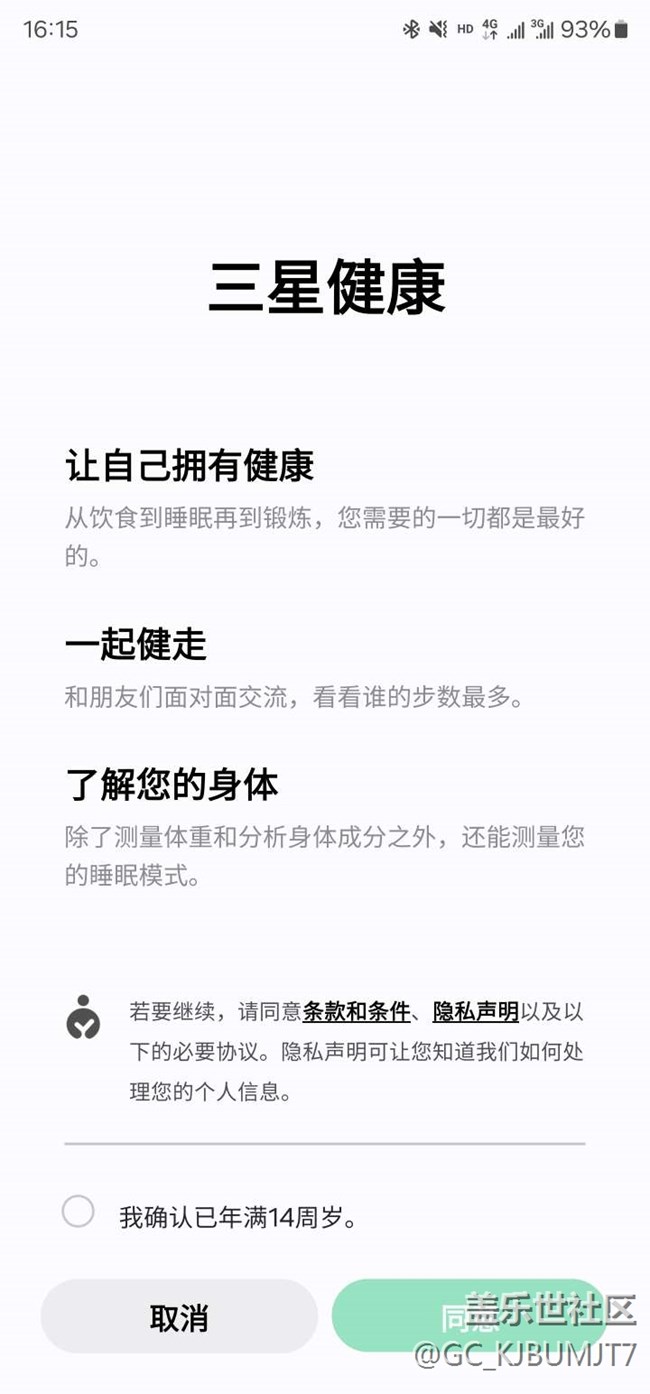Check the 我确认已年满14周岁 box
The image size is (650, 1394).
tap(78, 1212)
